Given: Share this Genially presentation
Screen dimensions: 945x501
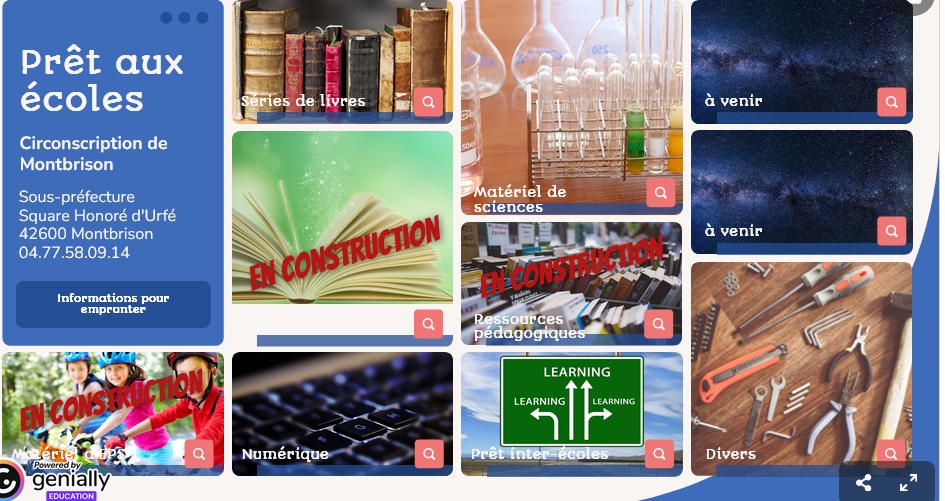Looking at the screenshot, I should 864,483.
